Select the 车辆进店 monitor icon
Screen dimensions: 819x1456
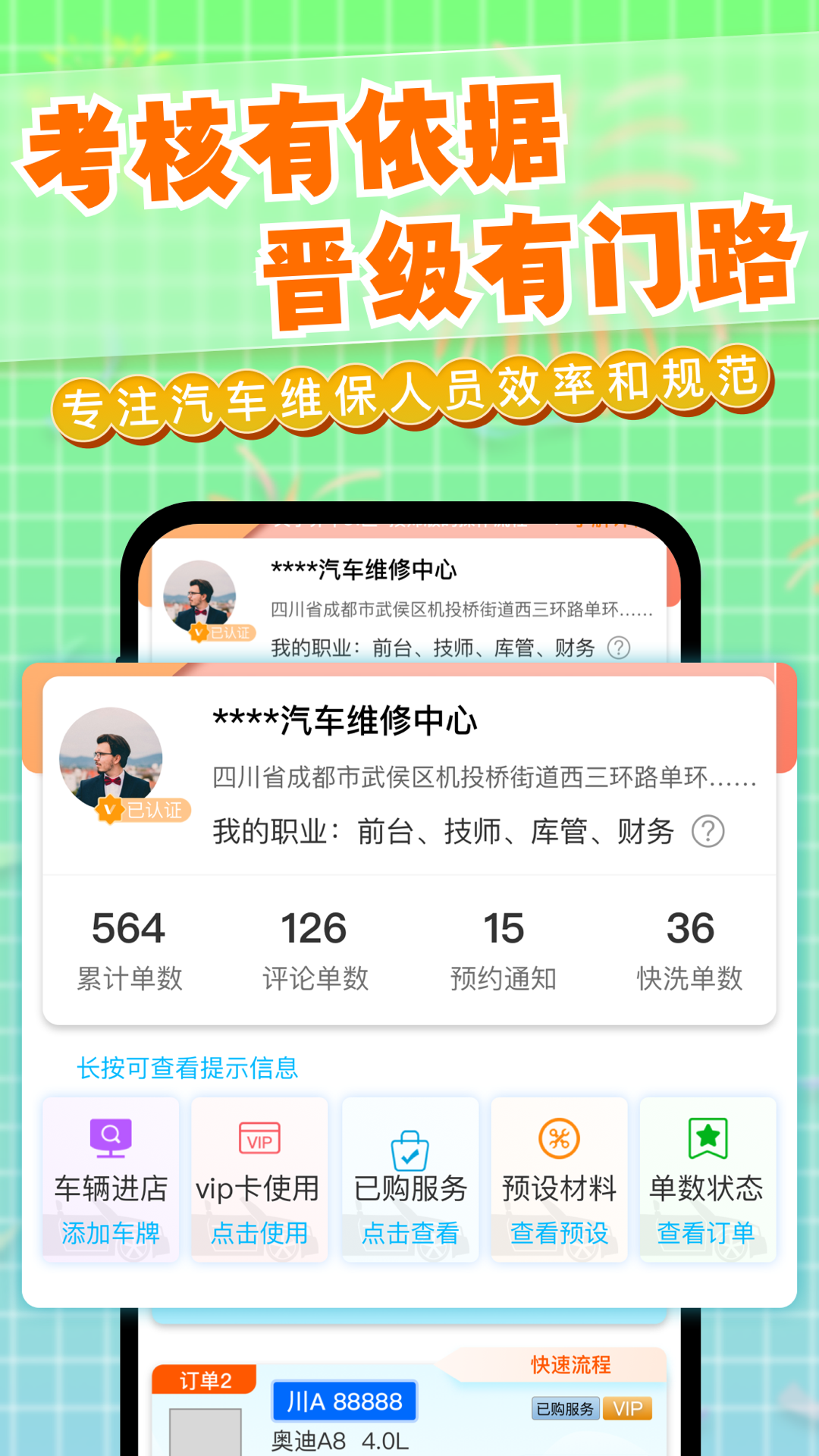tap(110, 1139)
